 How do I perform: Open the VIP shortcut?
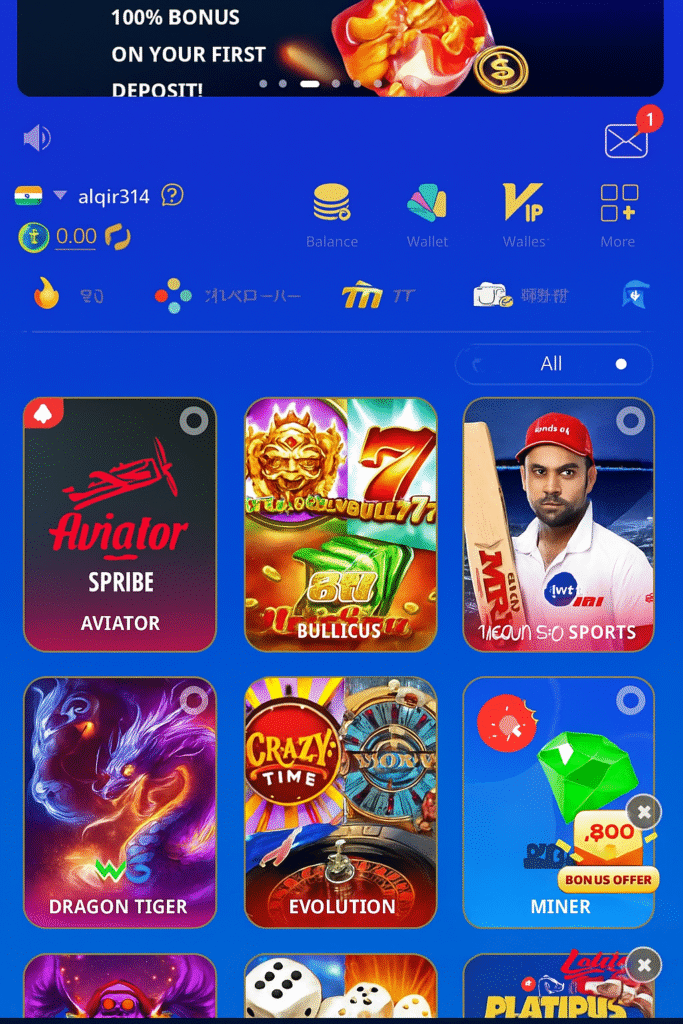(524, 214)
